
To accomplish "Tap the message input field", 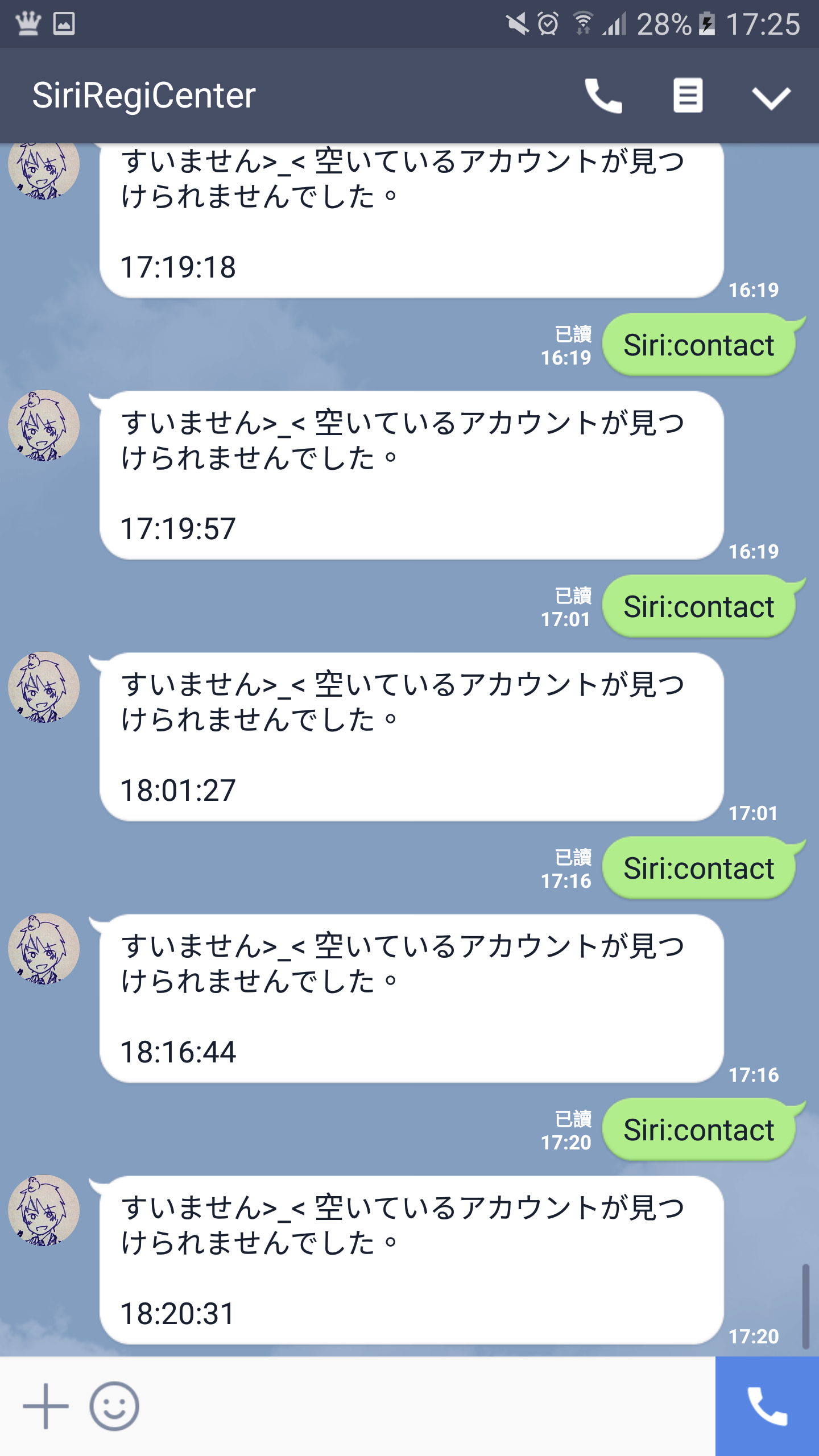I will tap(427, 1406).
